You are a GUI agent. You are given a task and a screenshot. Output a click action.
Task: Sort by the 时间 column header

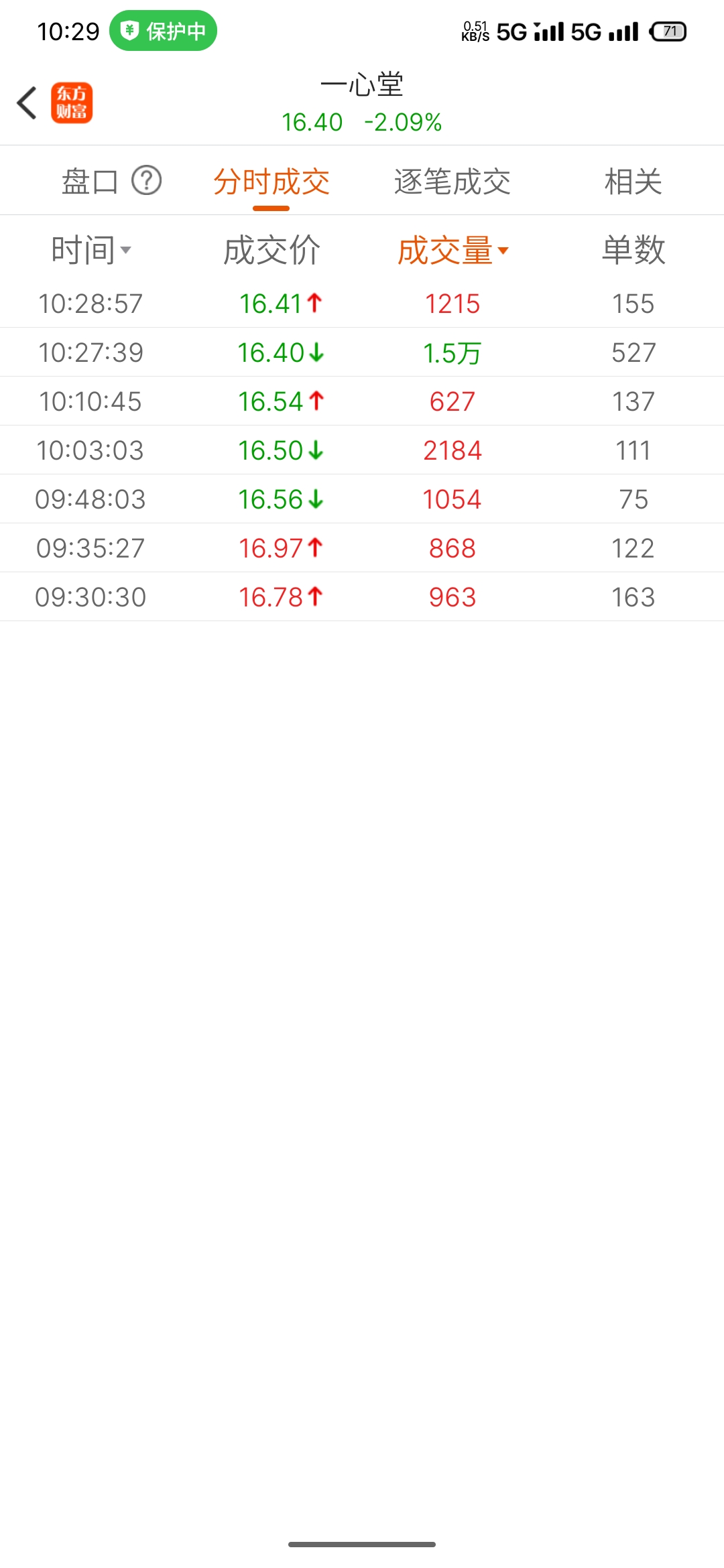click(x=90, y=251)
